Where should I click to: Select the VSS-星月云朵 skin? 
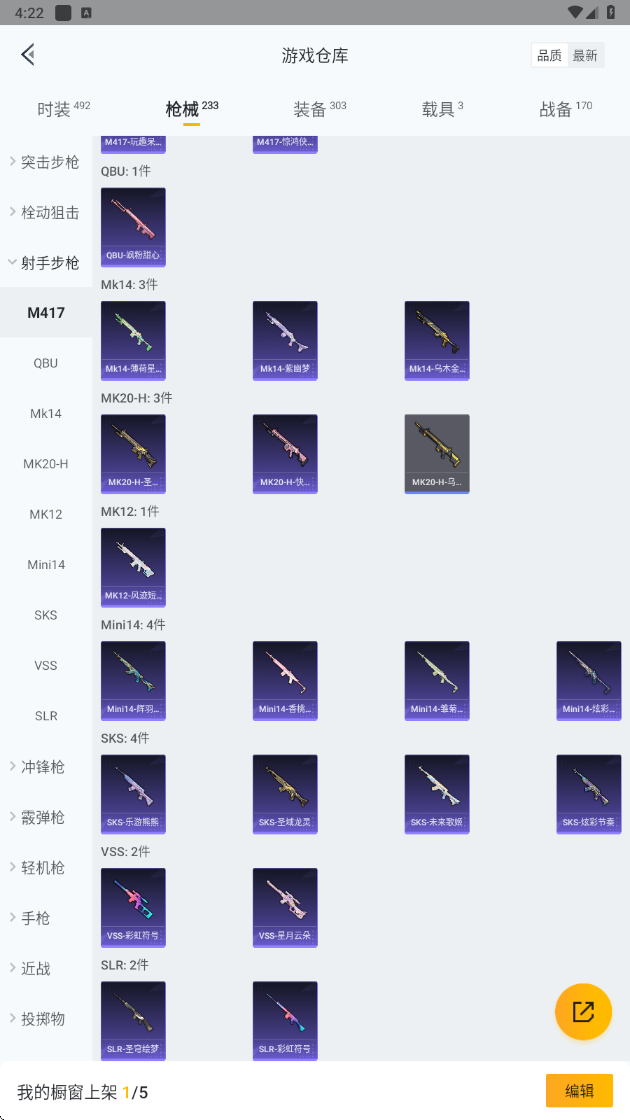click(x=285, y=908)
